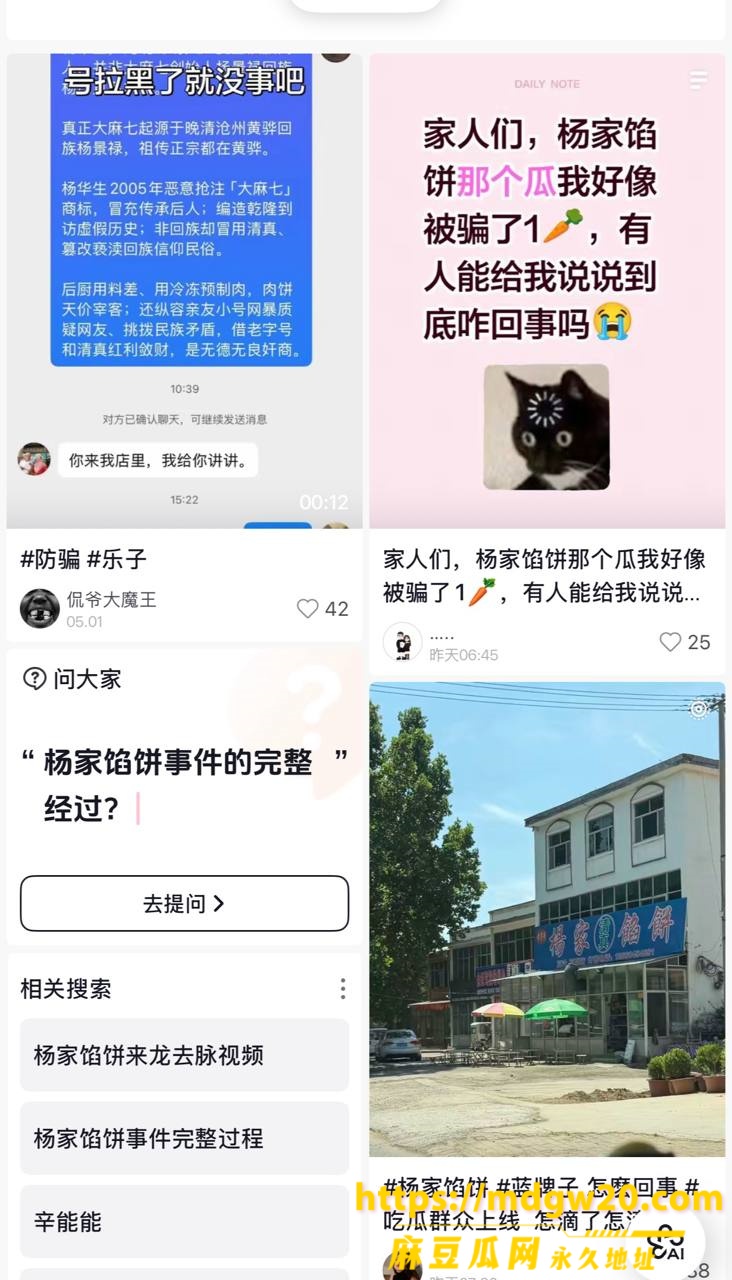Tap the 去提问 button

pyautogui.click(x=184, y=904)
